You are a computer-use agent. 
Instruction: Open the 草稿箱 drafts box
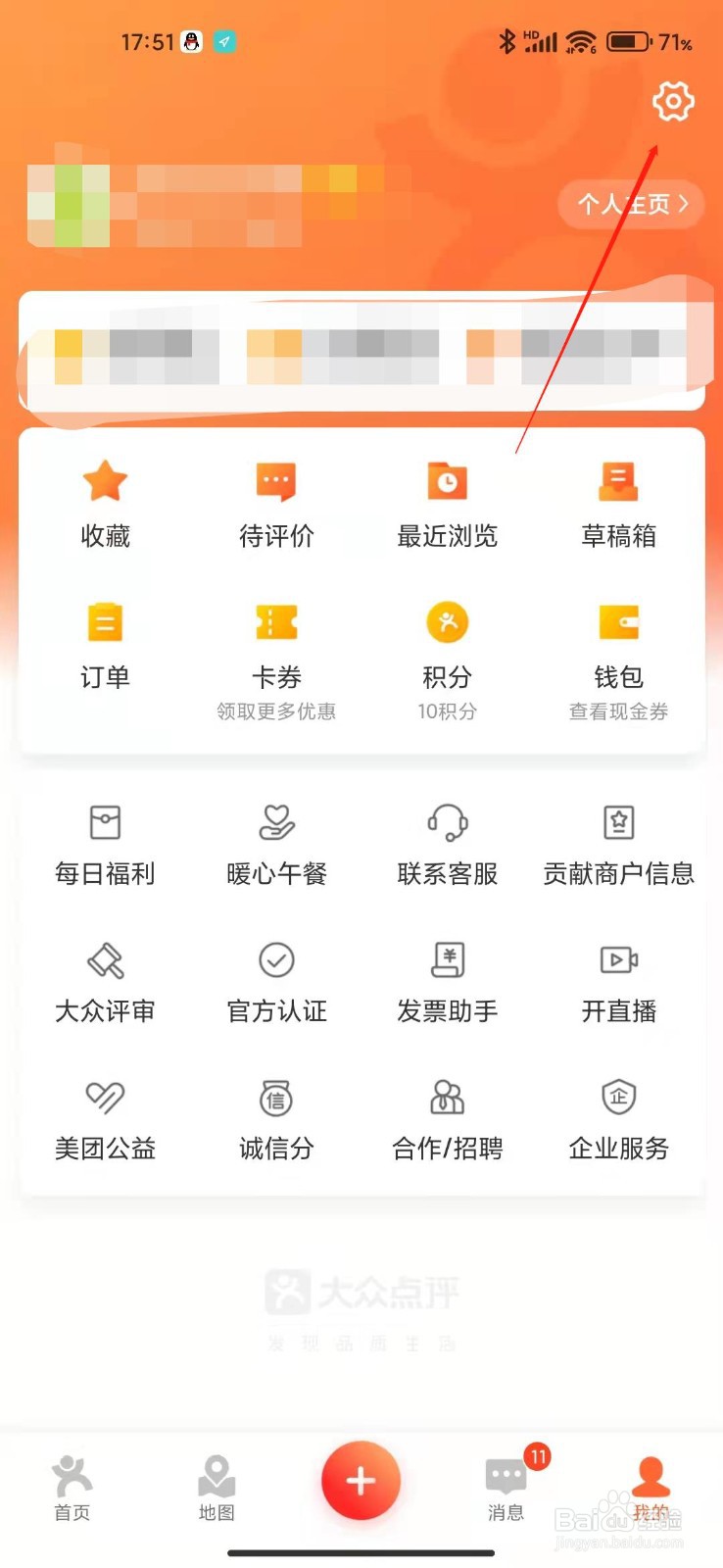617,500
